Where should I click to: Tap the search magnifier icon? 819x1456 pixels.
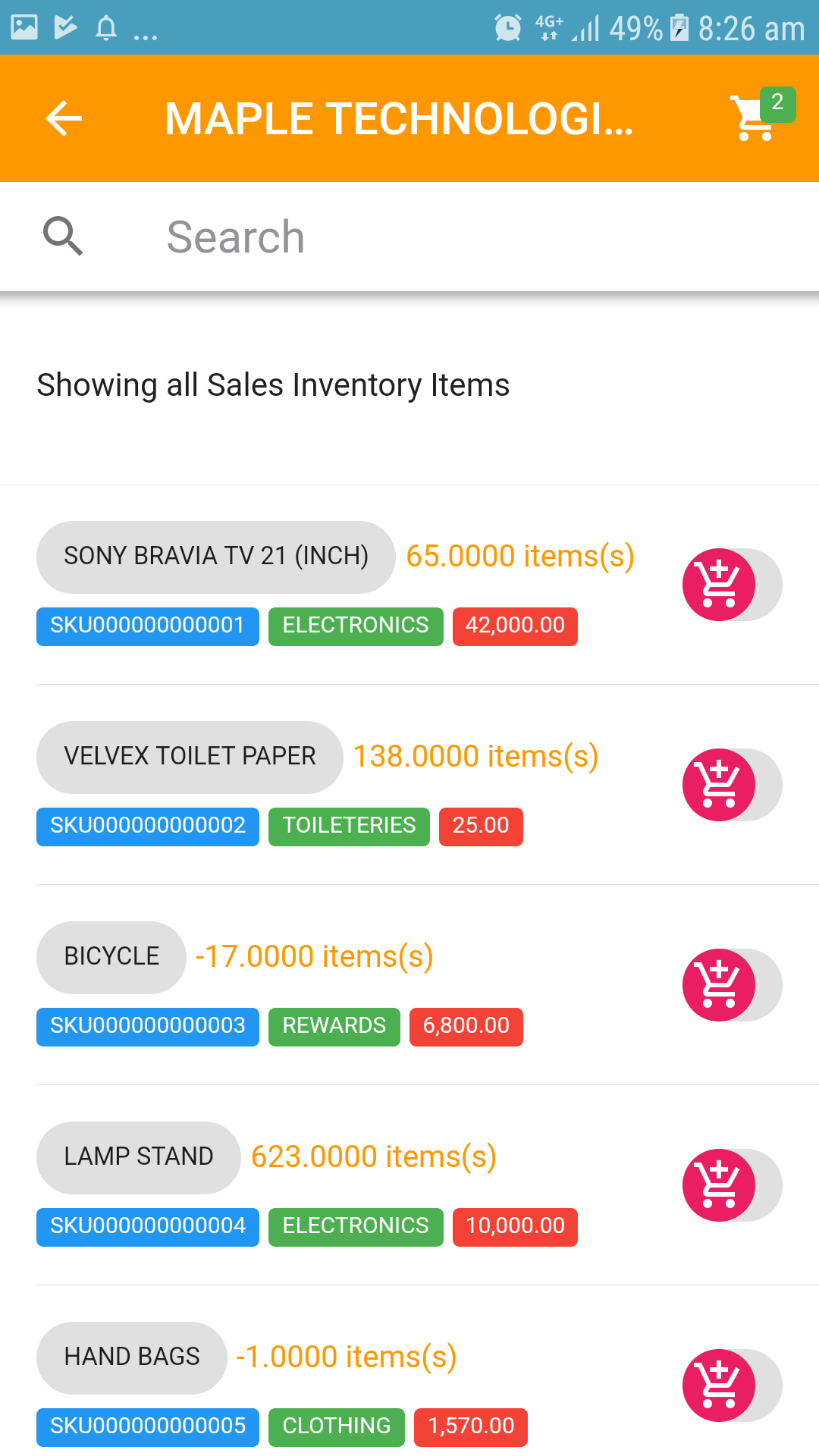(63, 236)
